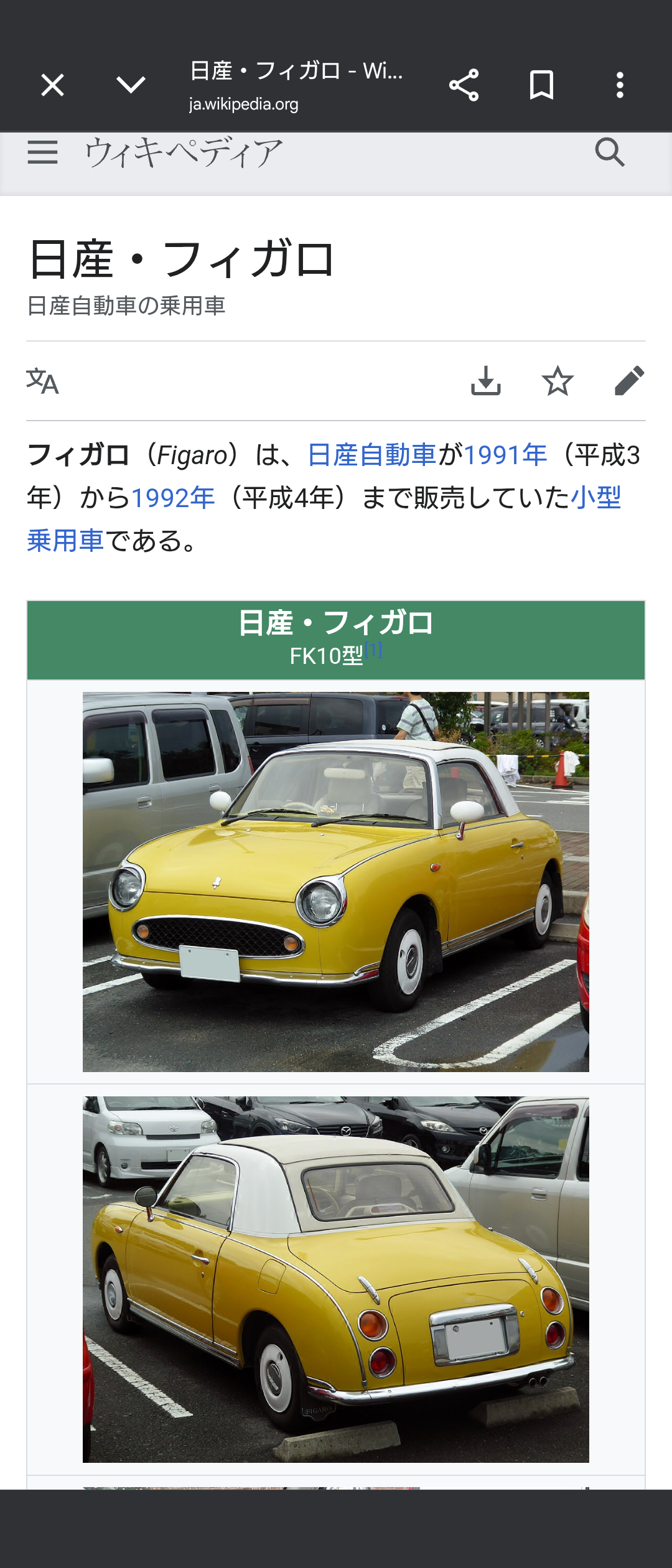Change the article language
Screen dimensions: 672x1568
42,381
